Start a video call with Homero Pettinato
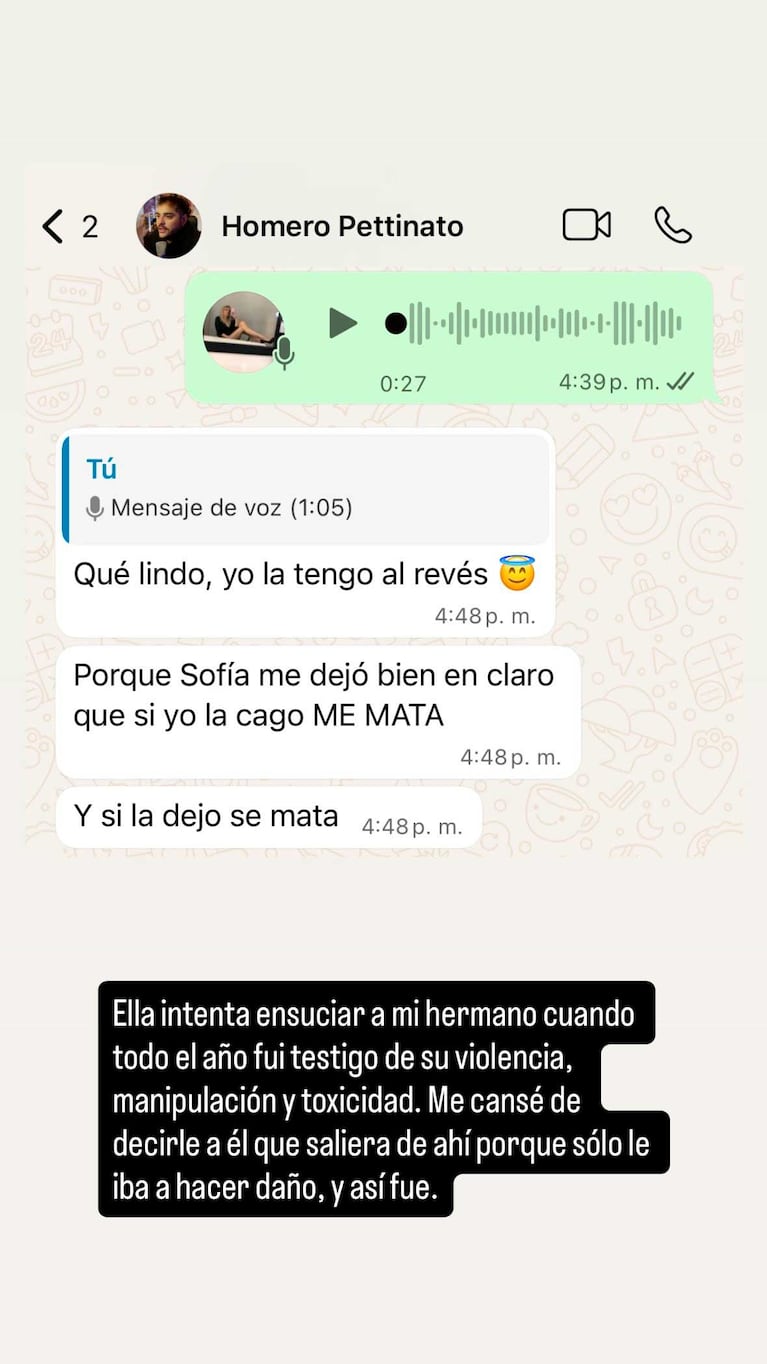This screenshot has height=1364, width=767. (x=587, y=225)
